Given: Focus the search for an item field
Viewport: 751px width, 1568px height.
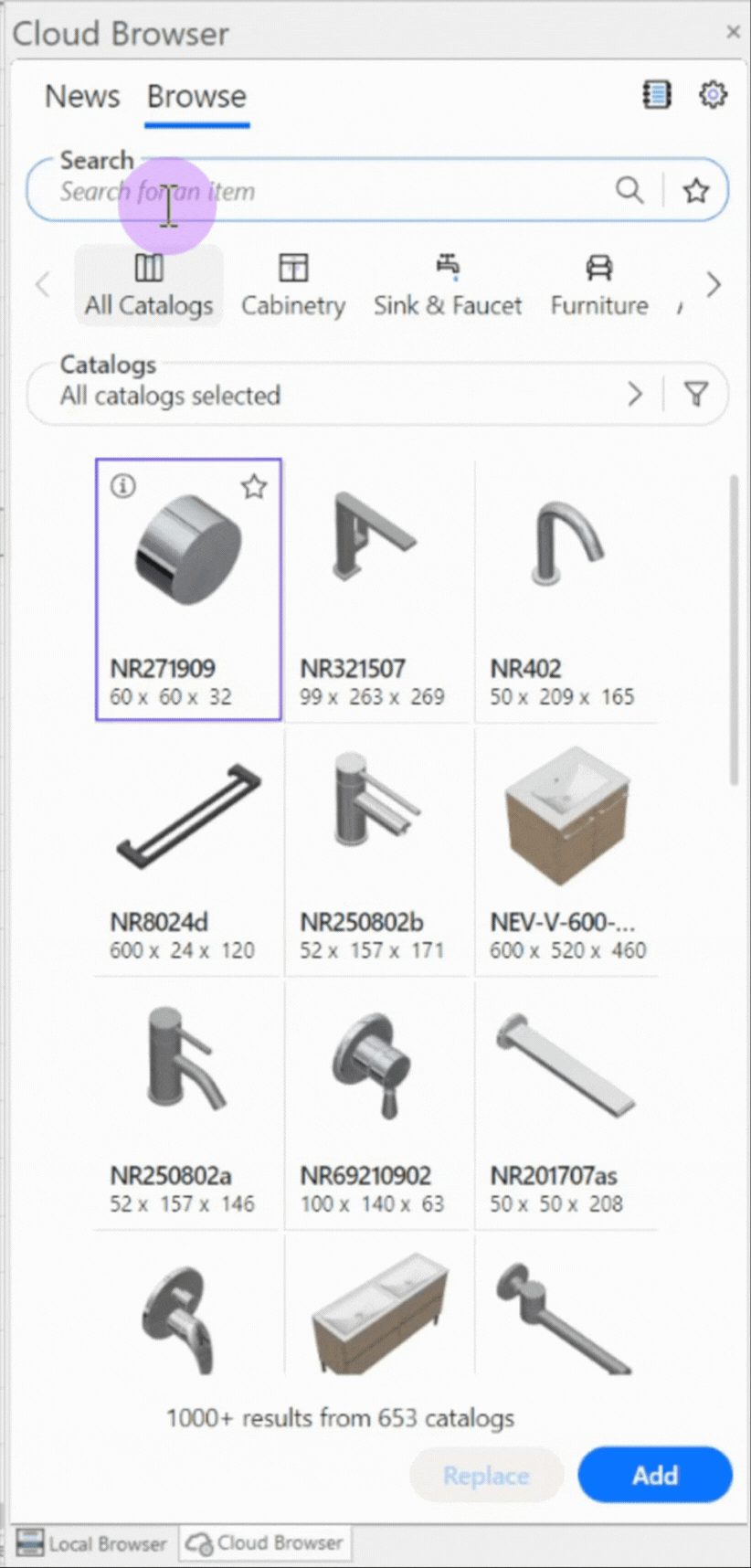Looking at the screenshot, I should click(329, 191).
